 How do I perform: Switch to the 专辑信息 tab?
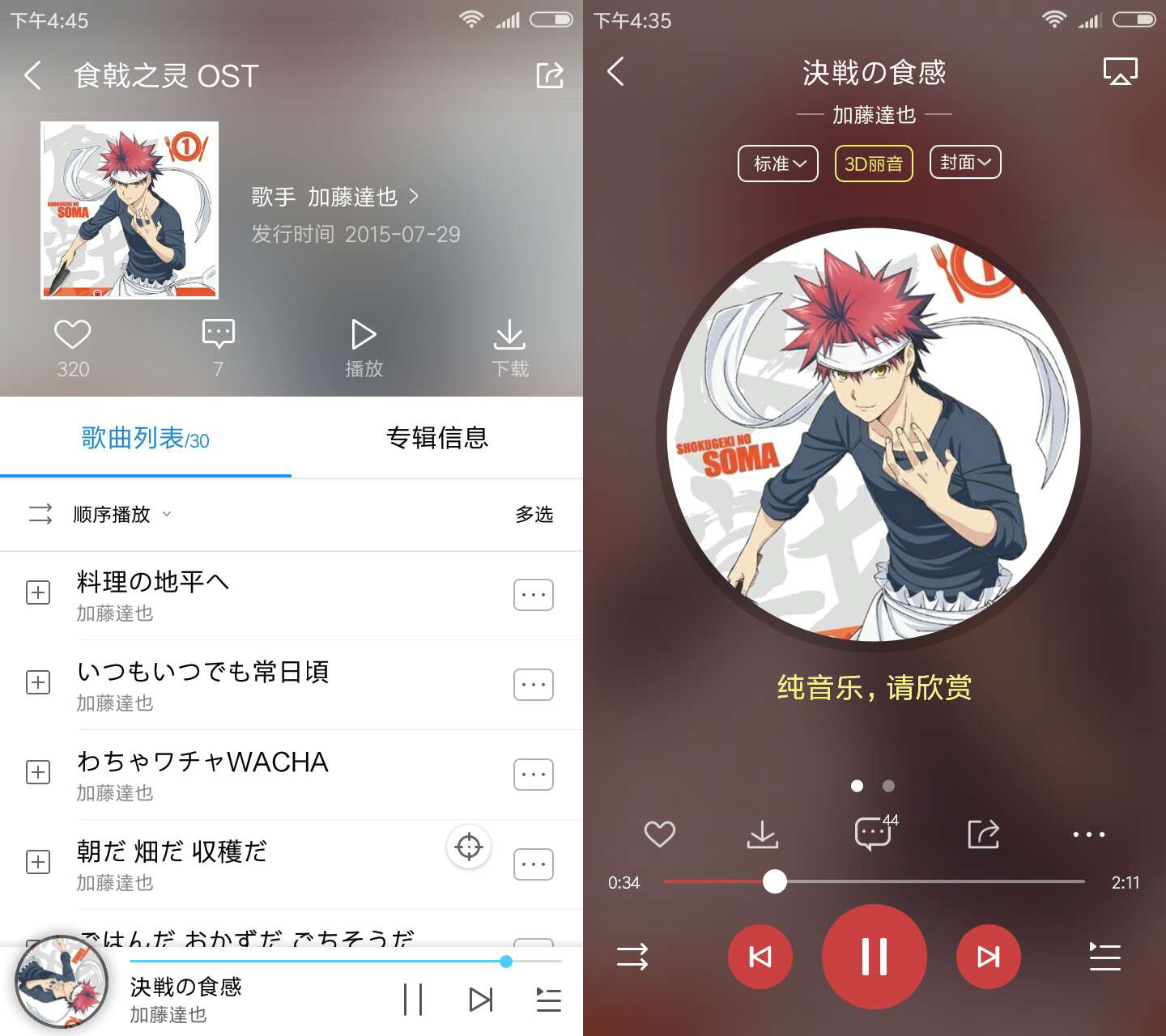(x=436, y=438)
